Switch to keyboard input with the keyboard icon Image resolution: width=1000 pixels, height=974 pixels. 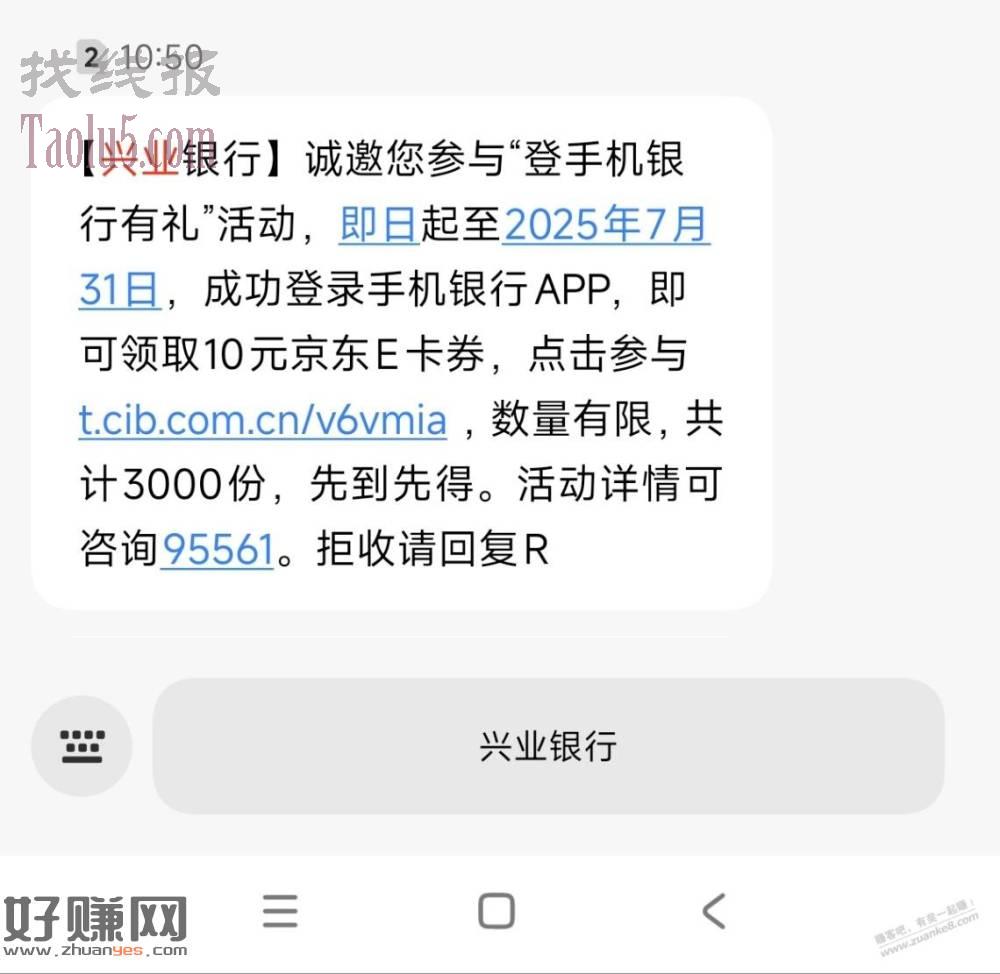click(x=82, y=746)
